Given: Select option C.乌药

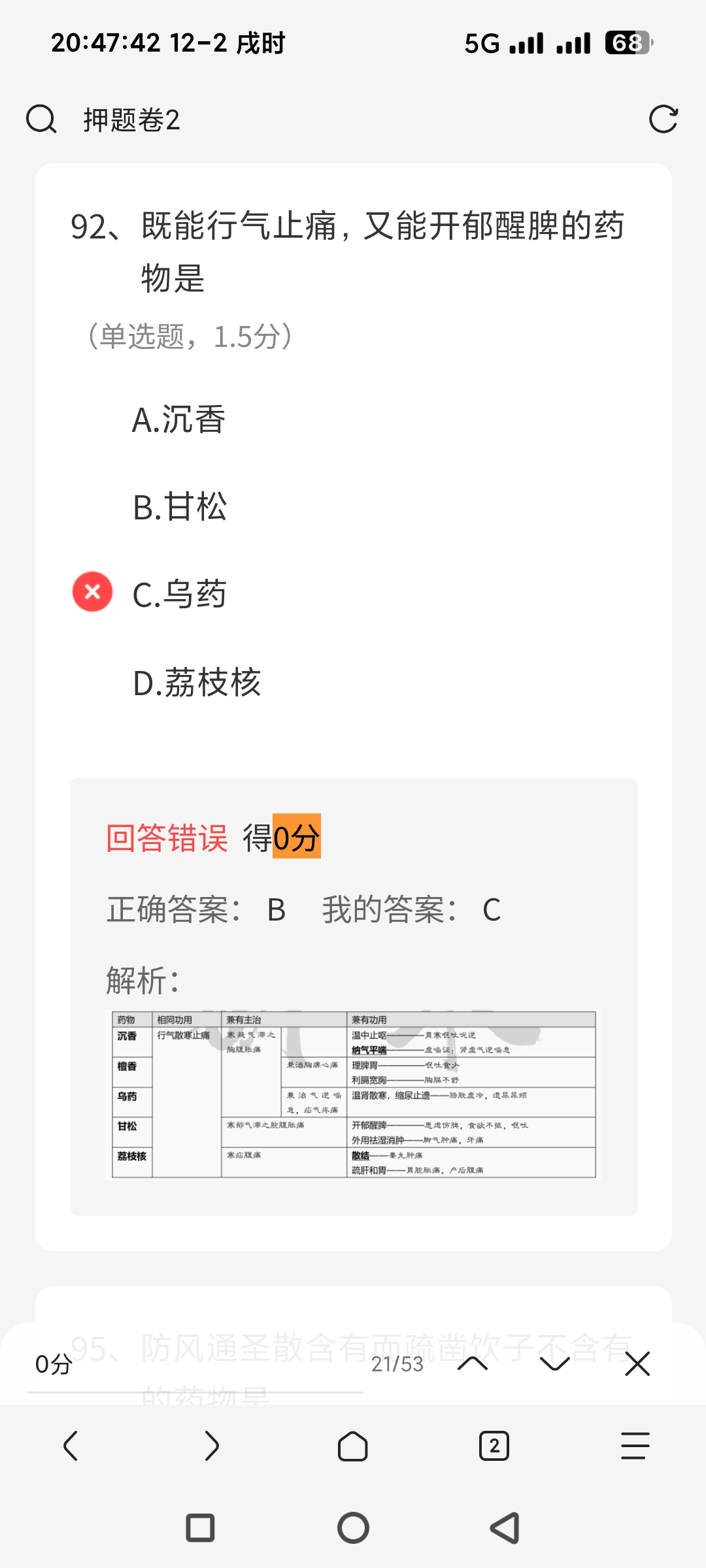Looking at the screenshot, I should 179,595.
